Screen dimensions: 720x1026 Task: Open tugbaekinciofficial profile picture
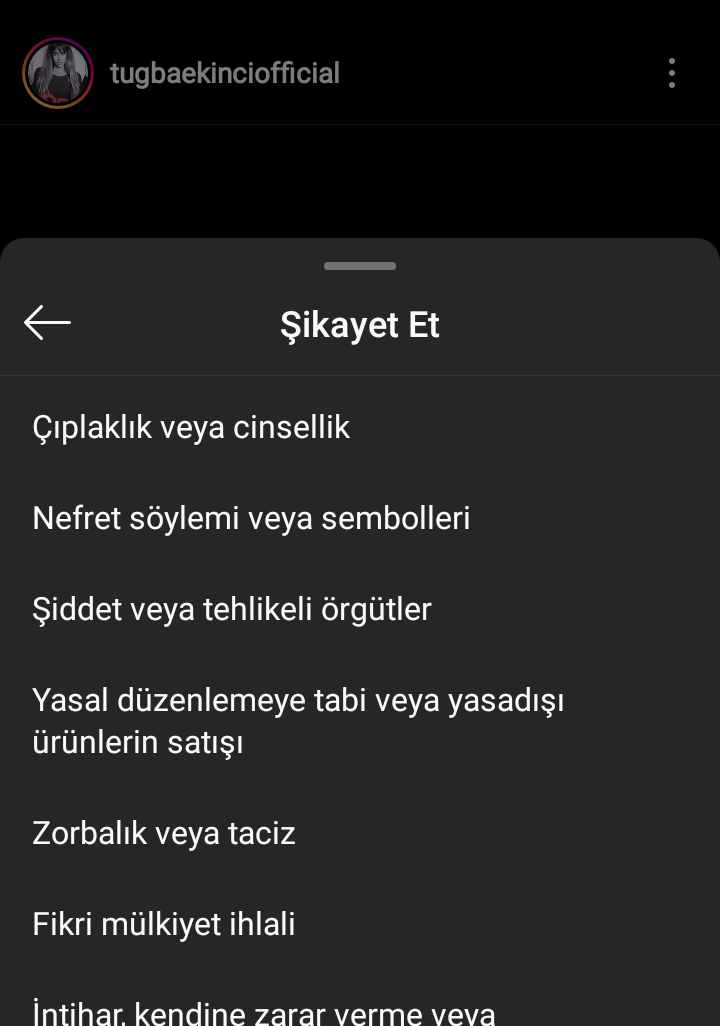tap(58, 73)
